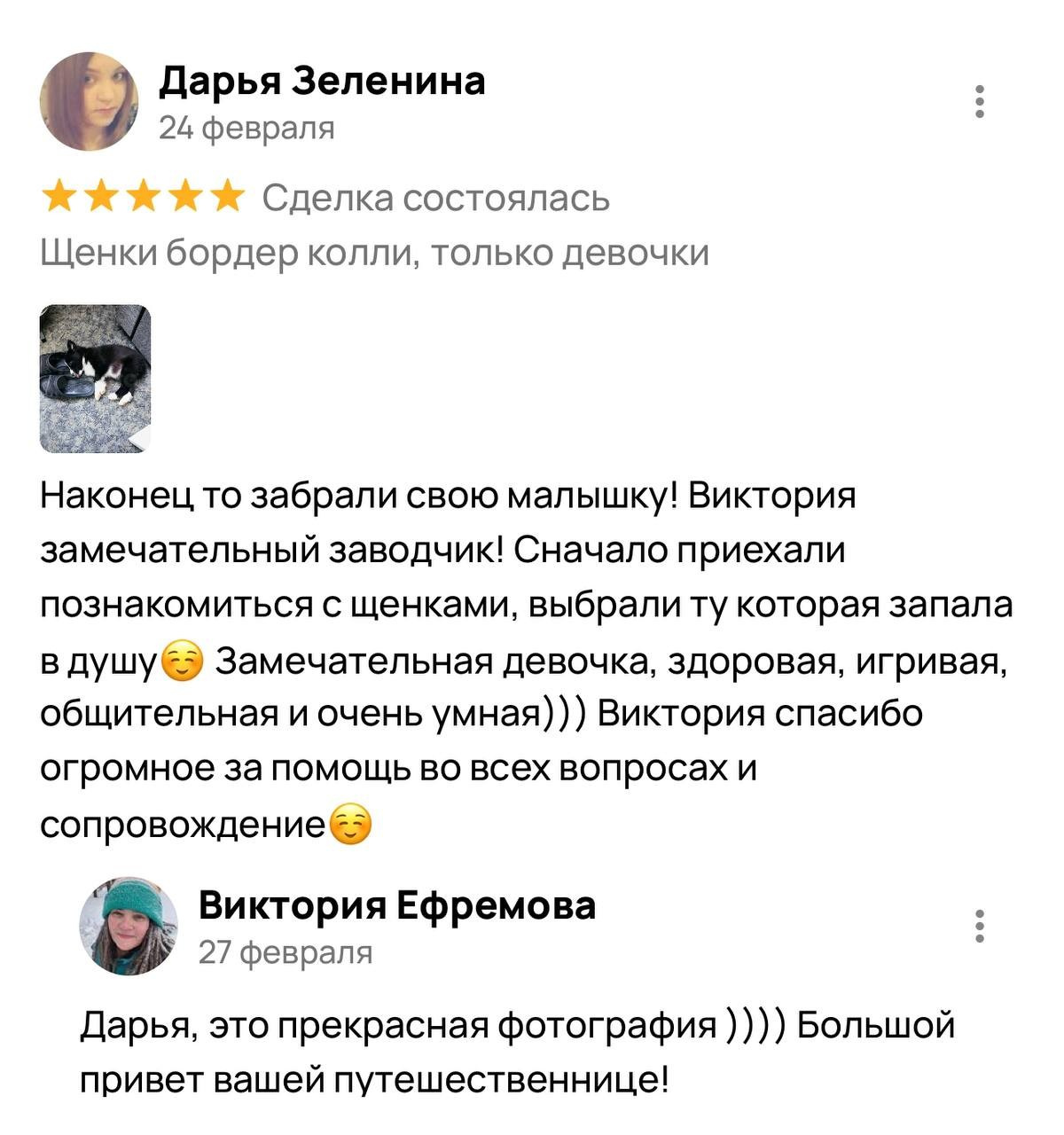Open the attached puppy photo

(x=95, y=377)
